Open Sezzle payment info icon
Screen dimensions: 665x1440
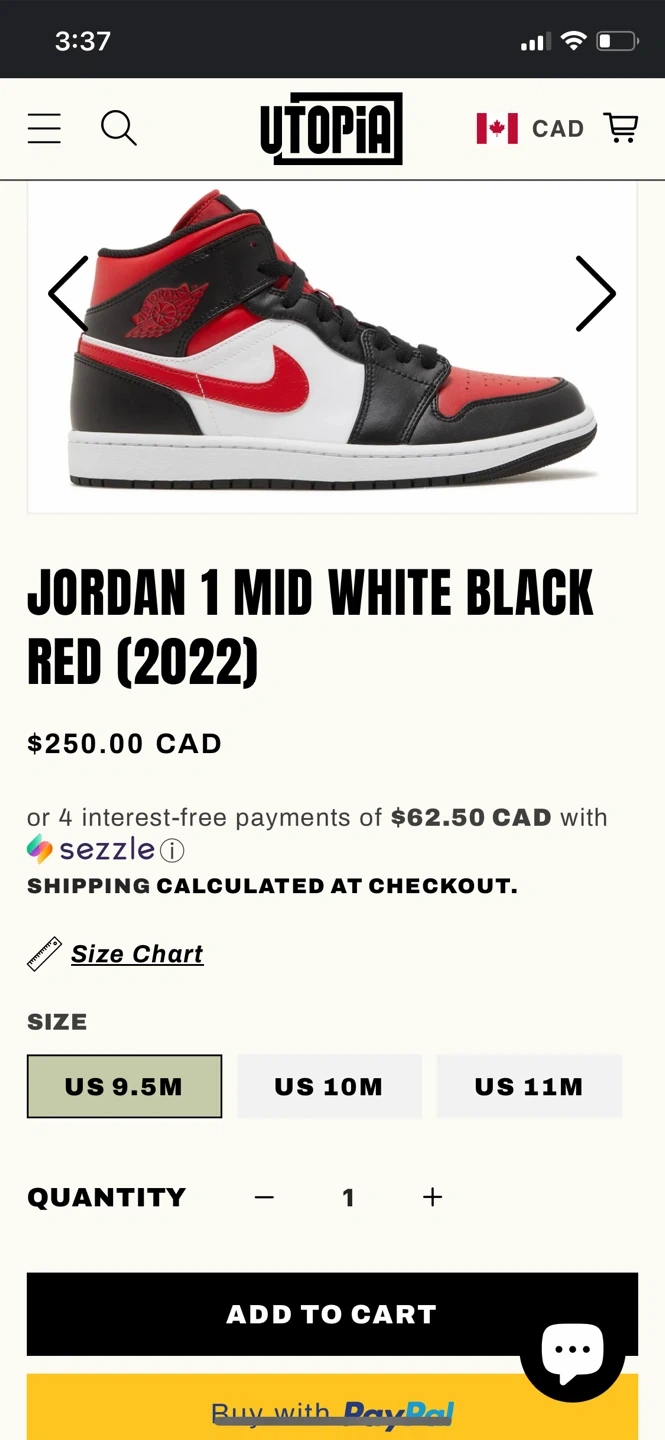tap(173, 851)
